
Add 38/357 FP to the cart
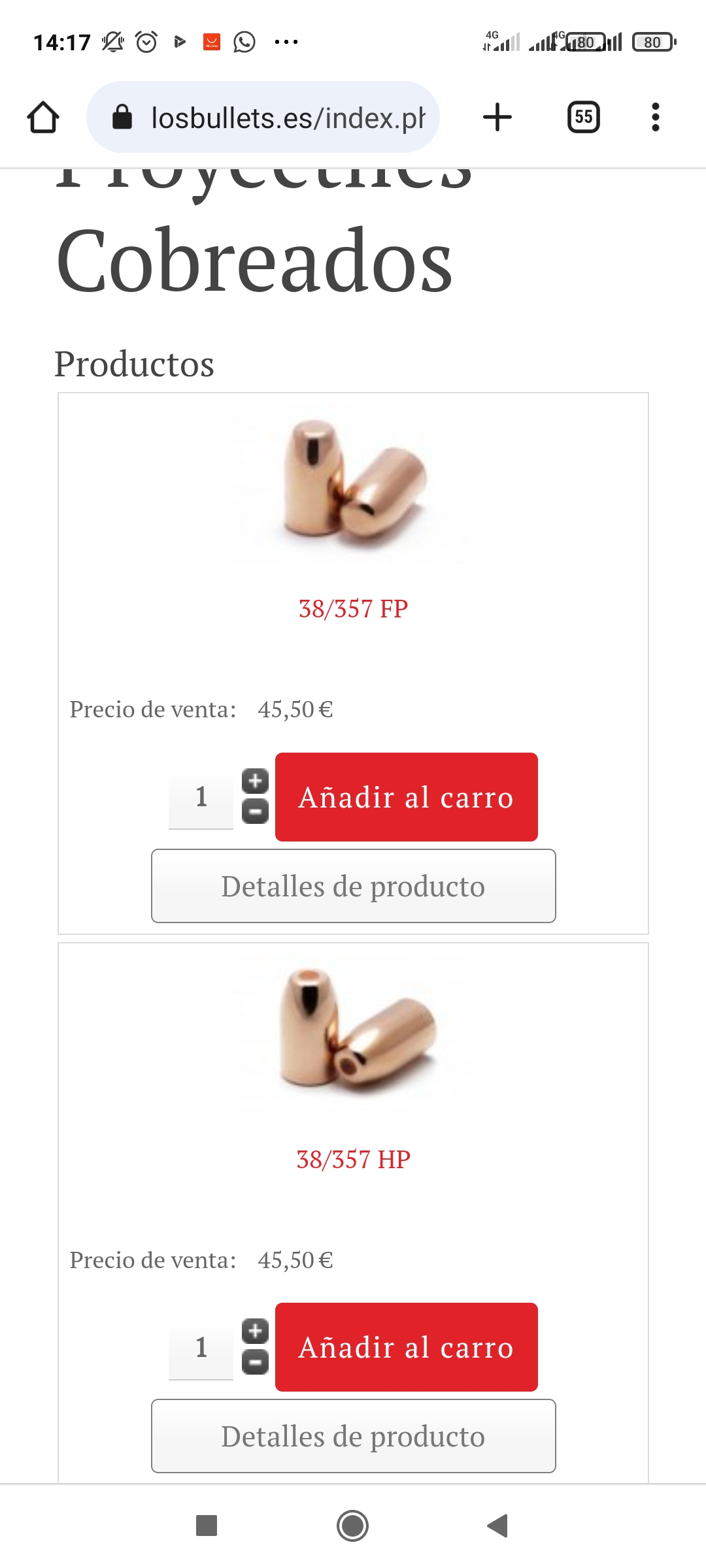pyautogui.click(x=406, y=797)
